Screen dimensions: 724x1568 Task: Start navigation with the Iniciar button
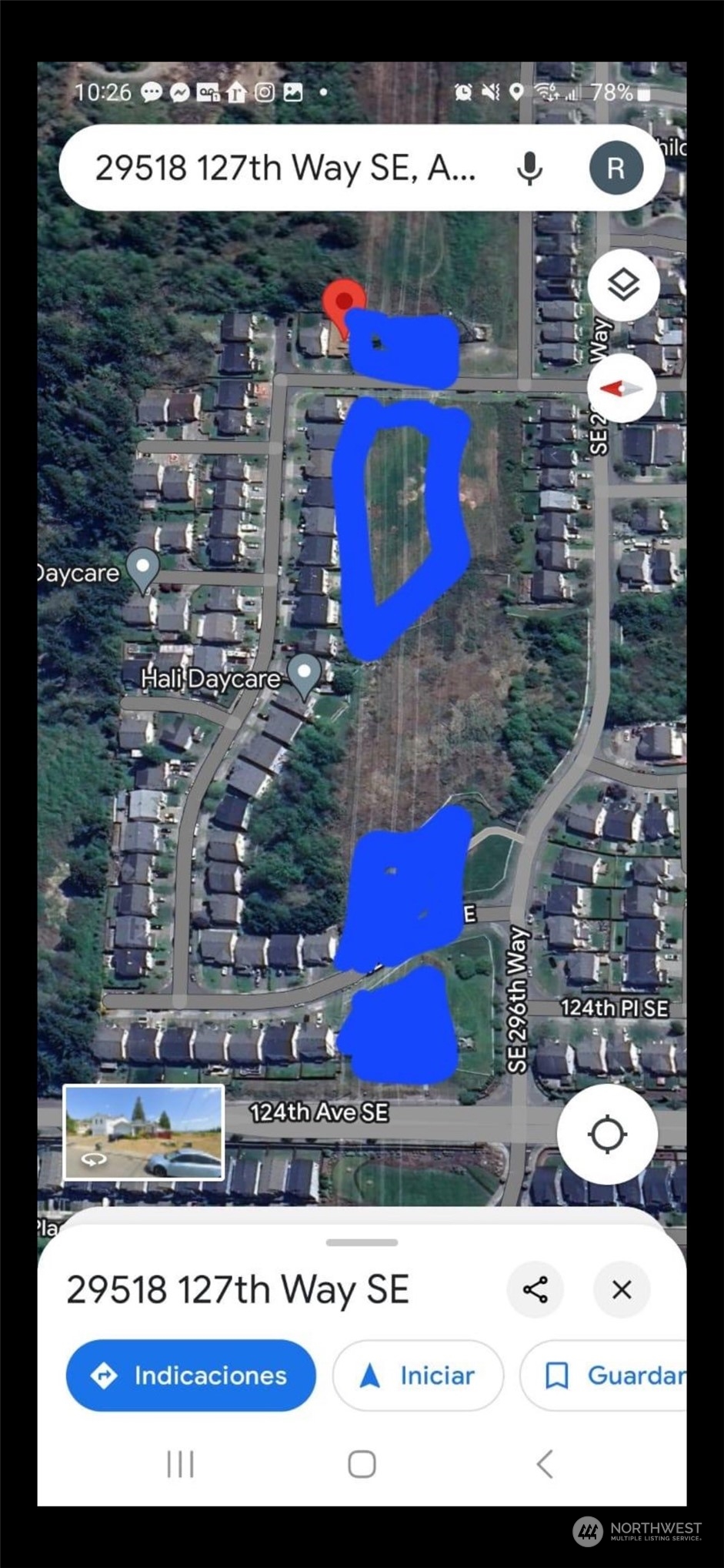tap(418, 1376)
